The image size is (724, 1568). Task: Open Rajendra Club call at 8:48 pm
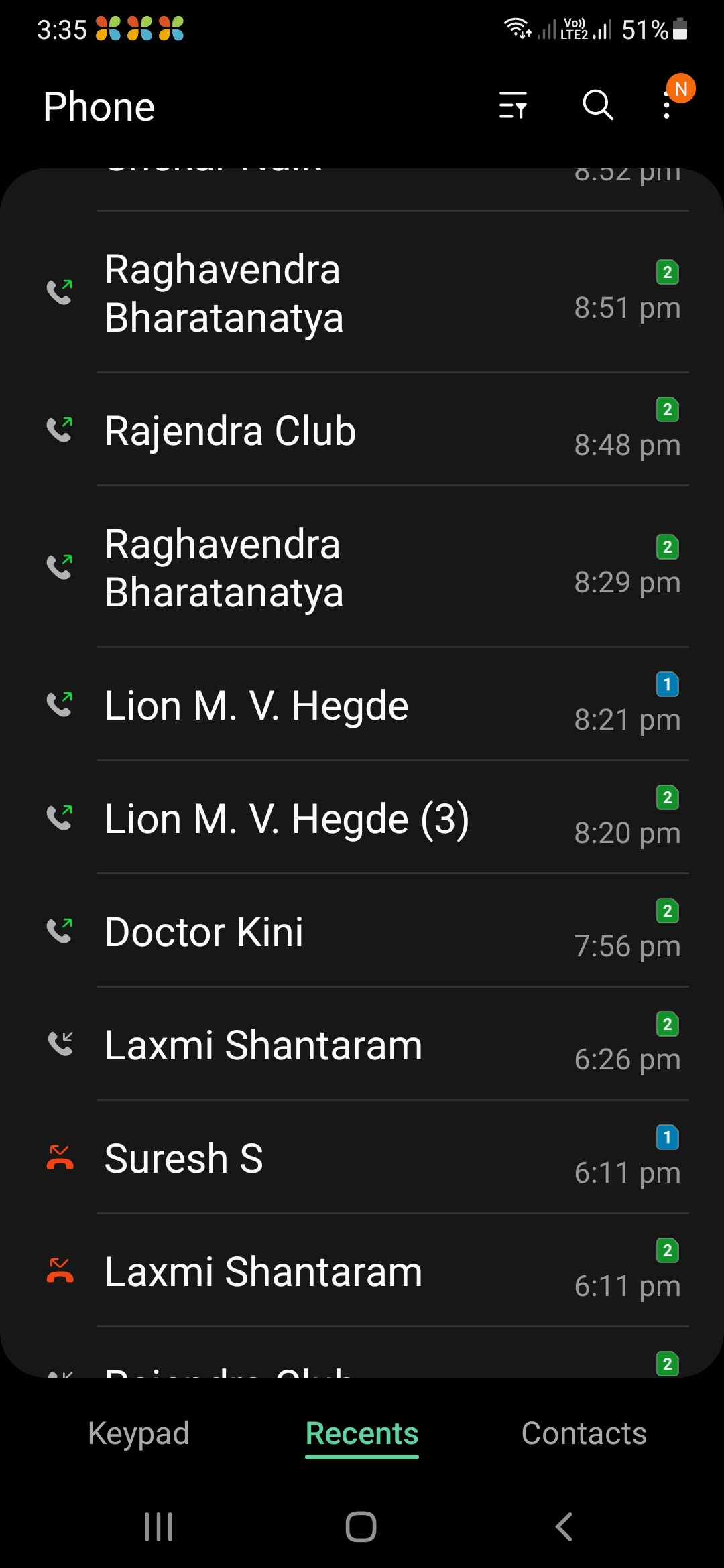point(362,430)
